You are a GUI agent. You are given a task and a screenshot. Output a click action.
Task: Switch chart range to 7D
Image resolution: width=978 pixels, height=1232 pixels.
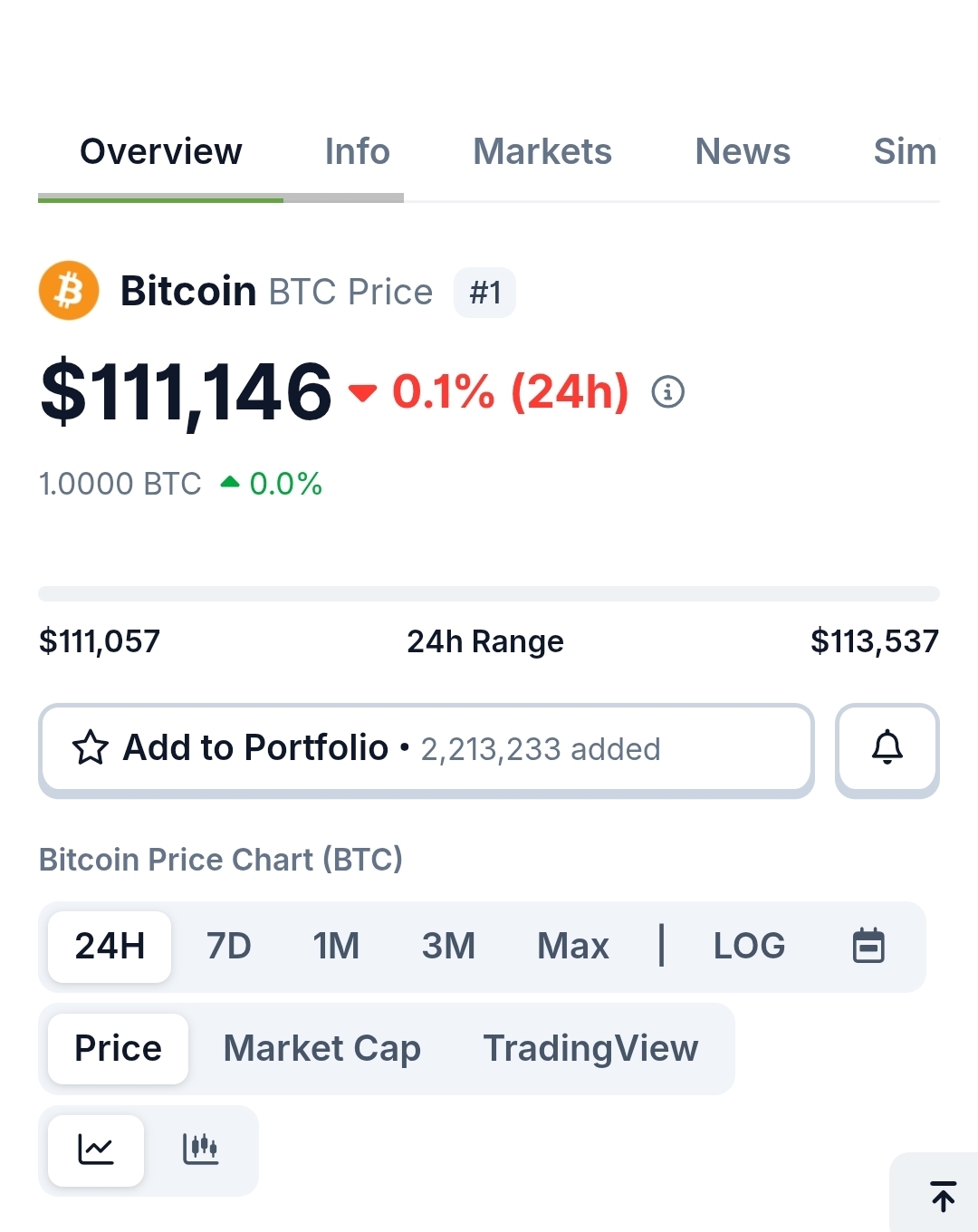pos(228,947)
